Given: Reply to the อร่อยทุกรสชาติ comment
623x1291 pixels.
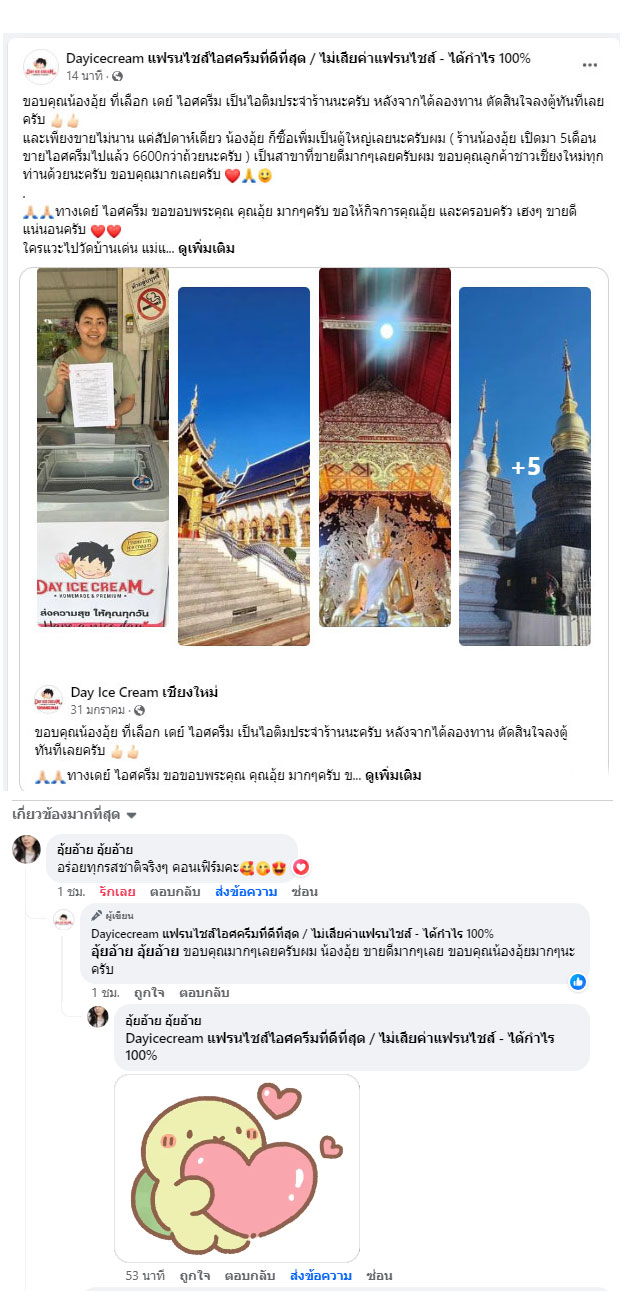Looking at the screenshot, I should tap(175, 891).
